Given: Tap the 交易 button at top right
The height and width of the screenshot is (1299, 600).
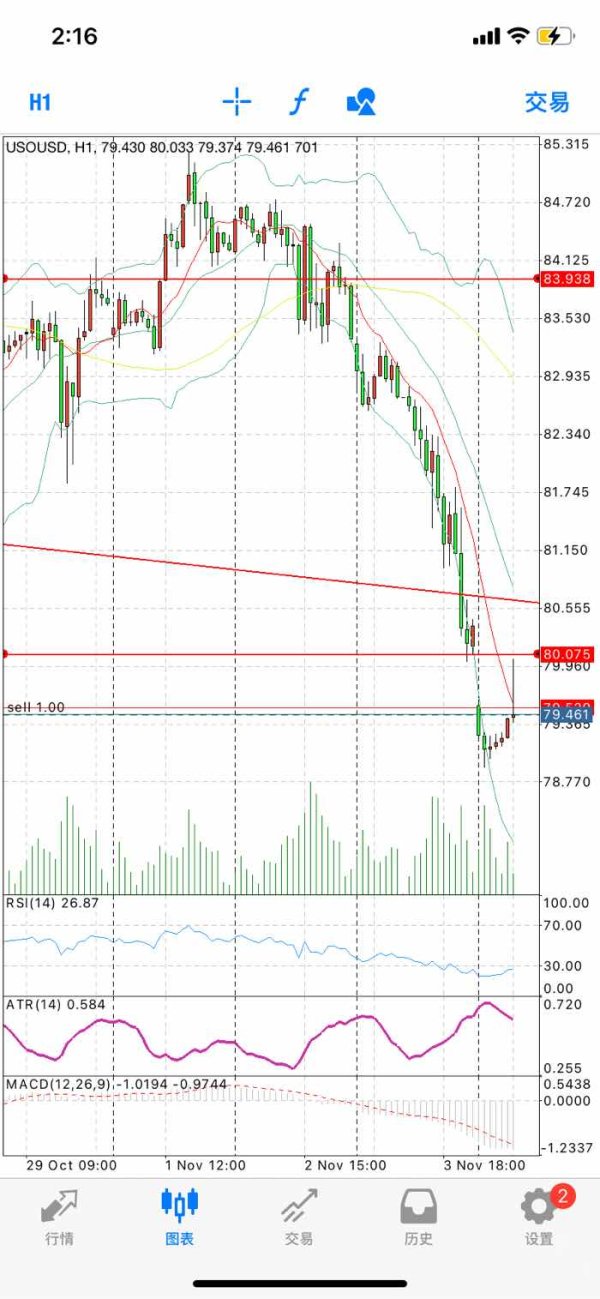Looking at the screenshot, I should (x=547, y=102).
